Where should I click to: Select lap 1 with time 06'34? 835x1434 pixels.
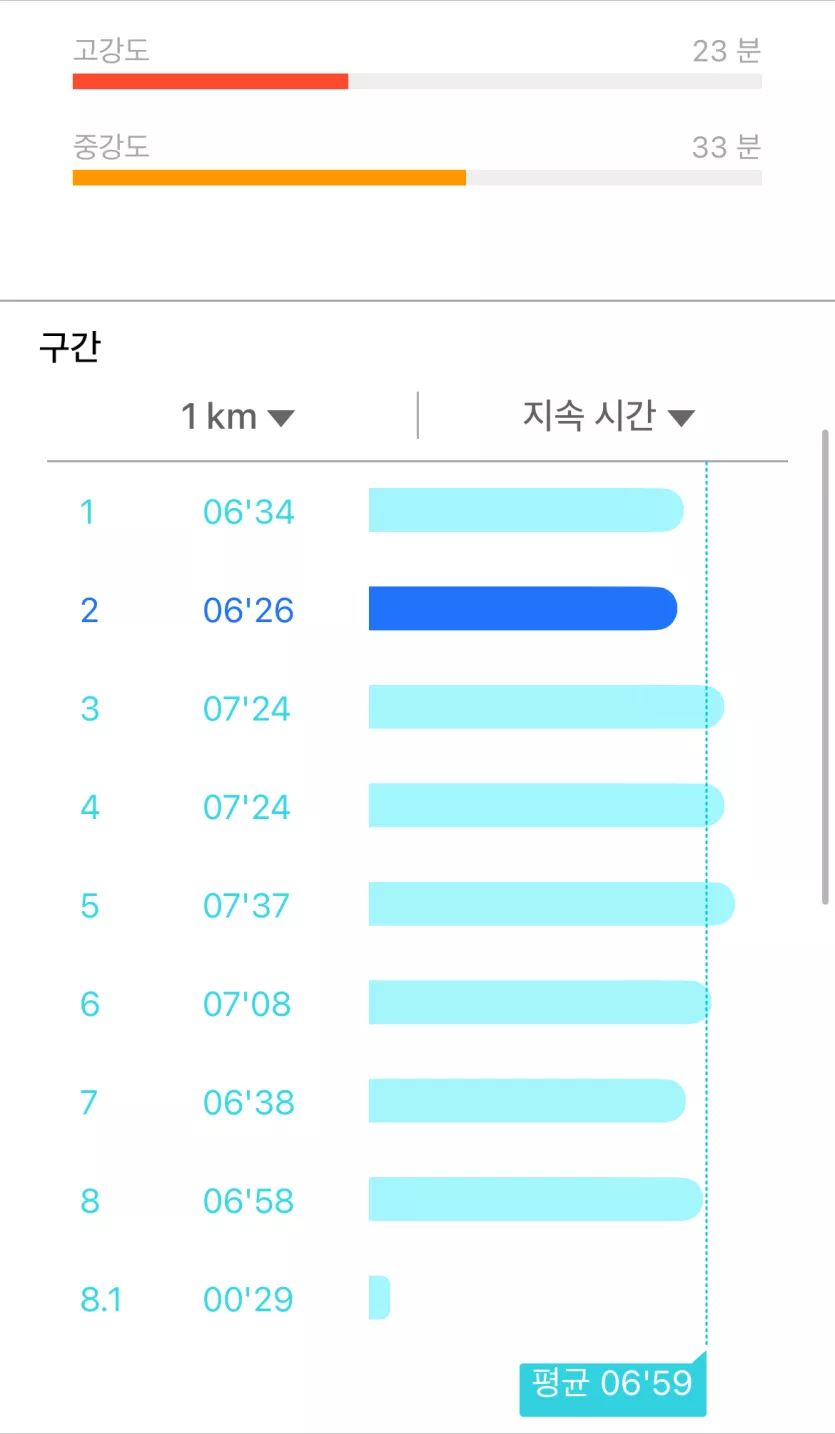click(417, 511)
